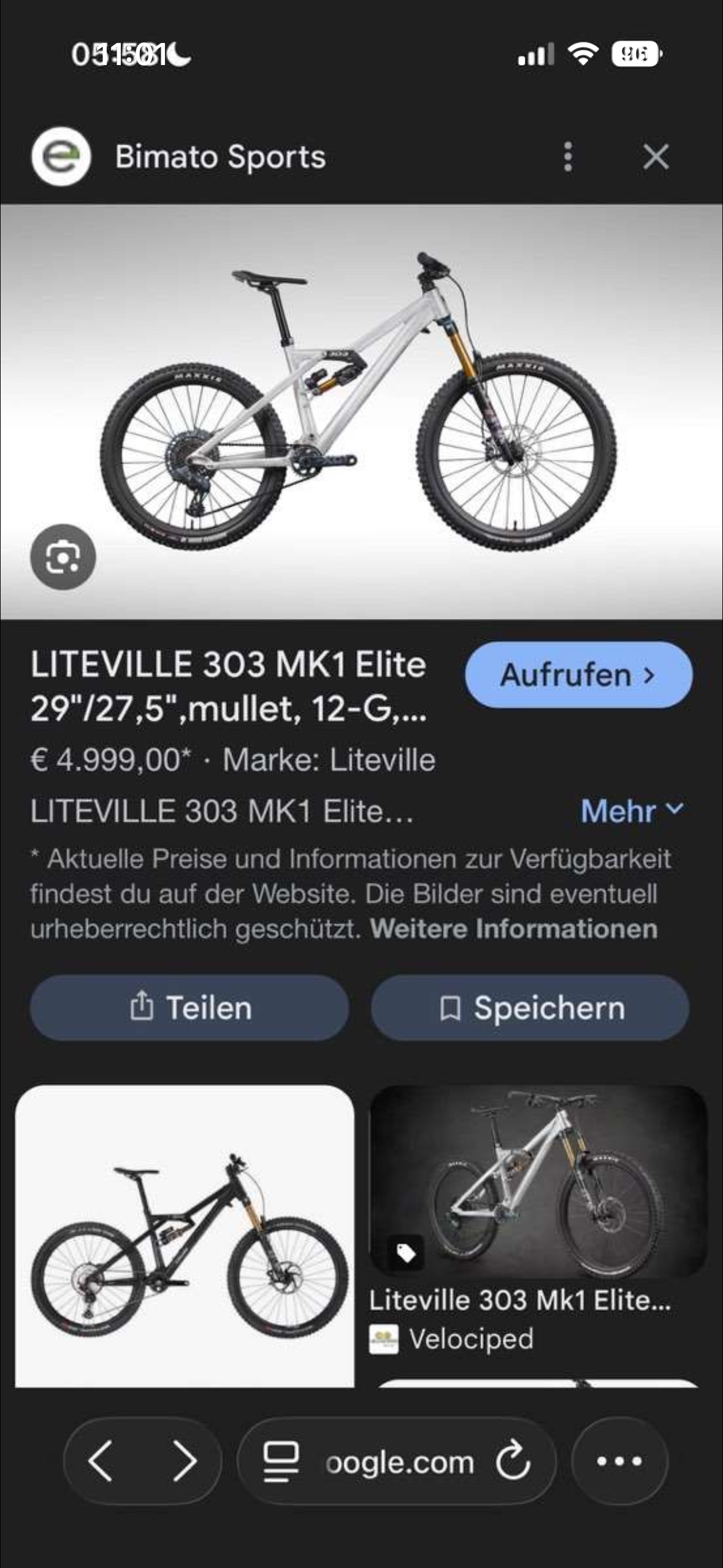Go back to the previous browser page
Image resolution: width=723 pixels, height=1568 pixels.
[101, 1461]
